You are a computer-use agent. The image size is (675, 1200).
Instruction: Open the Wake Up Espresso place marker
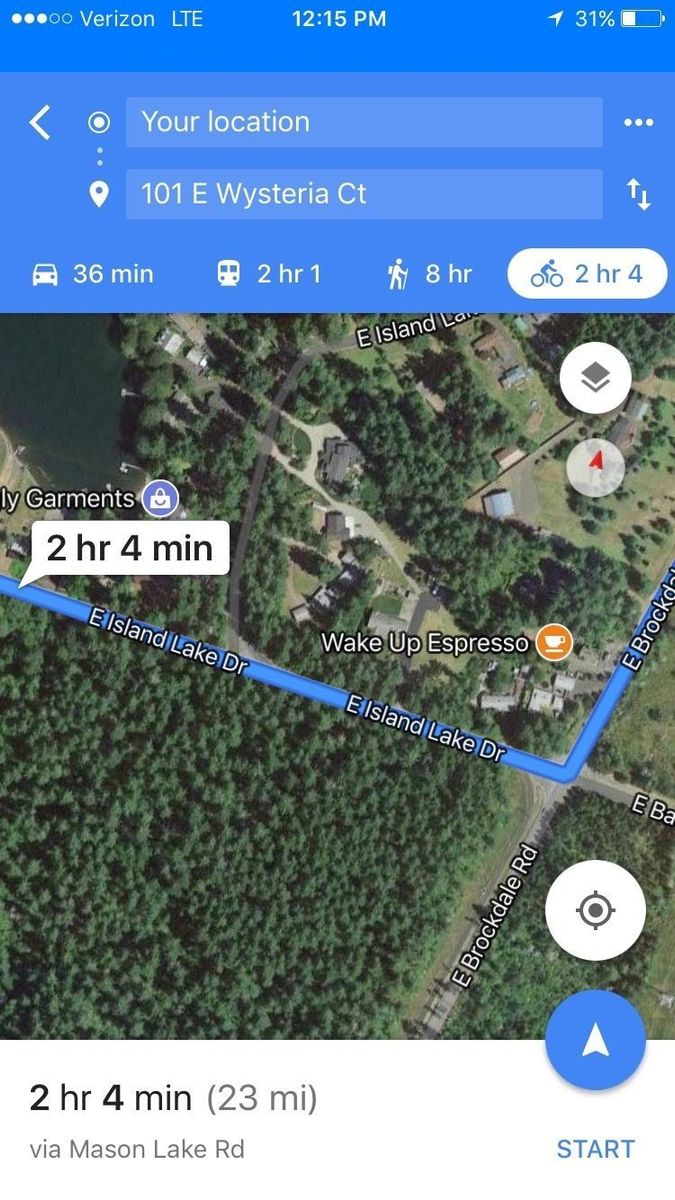tap(554, 642)
